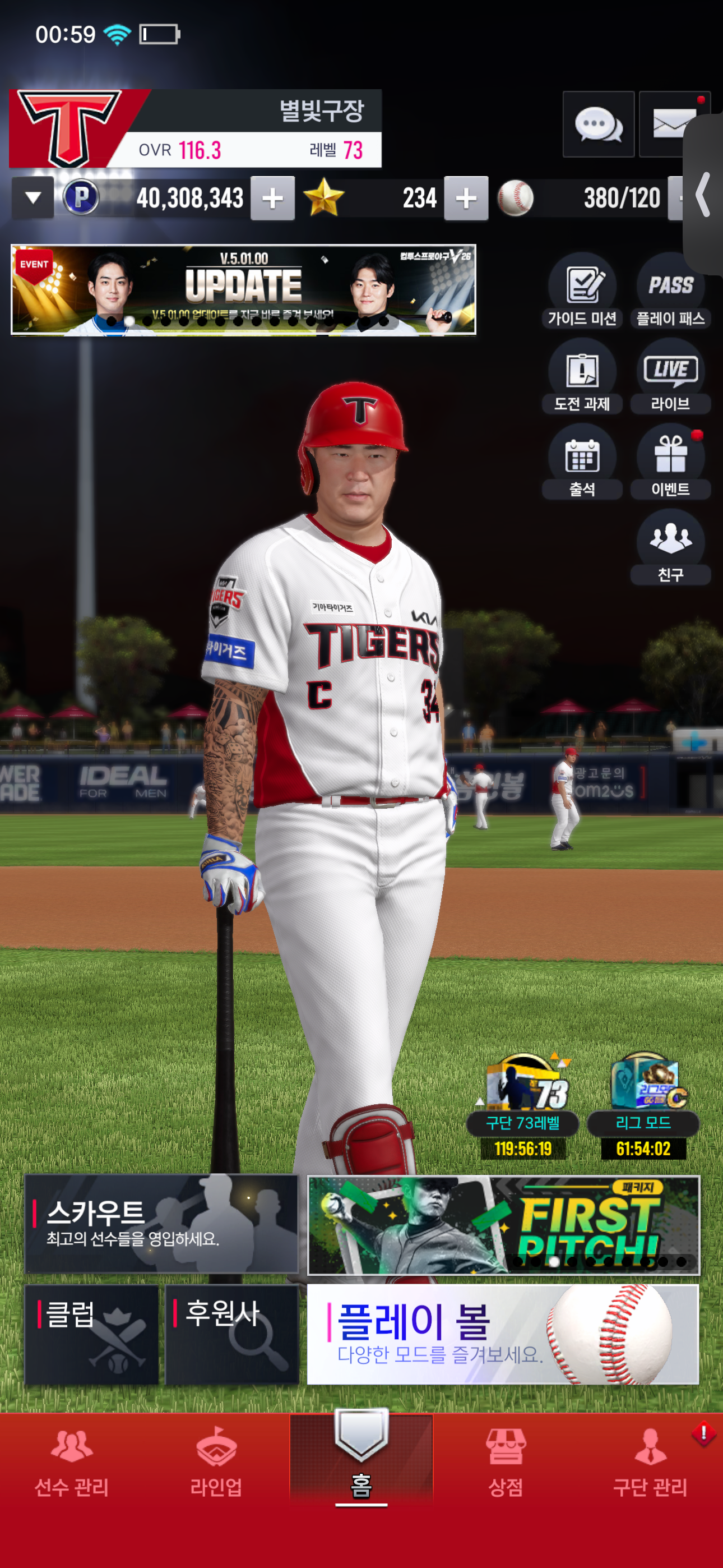Image resolution: width=723 pixels, height=1568 pixels.
Task: Open 친구 list
Action: click(670, 547)
